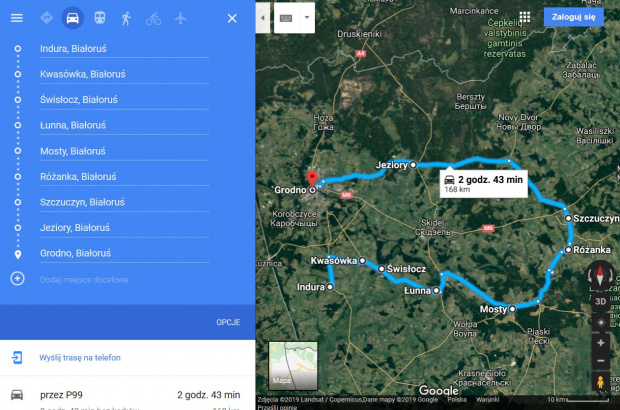Close the directions panel
This screenshot has height=410, width=620.
tap(232, 18)
